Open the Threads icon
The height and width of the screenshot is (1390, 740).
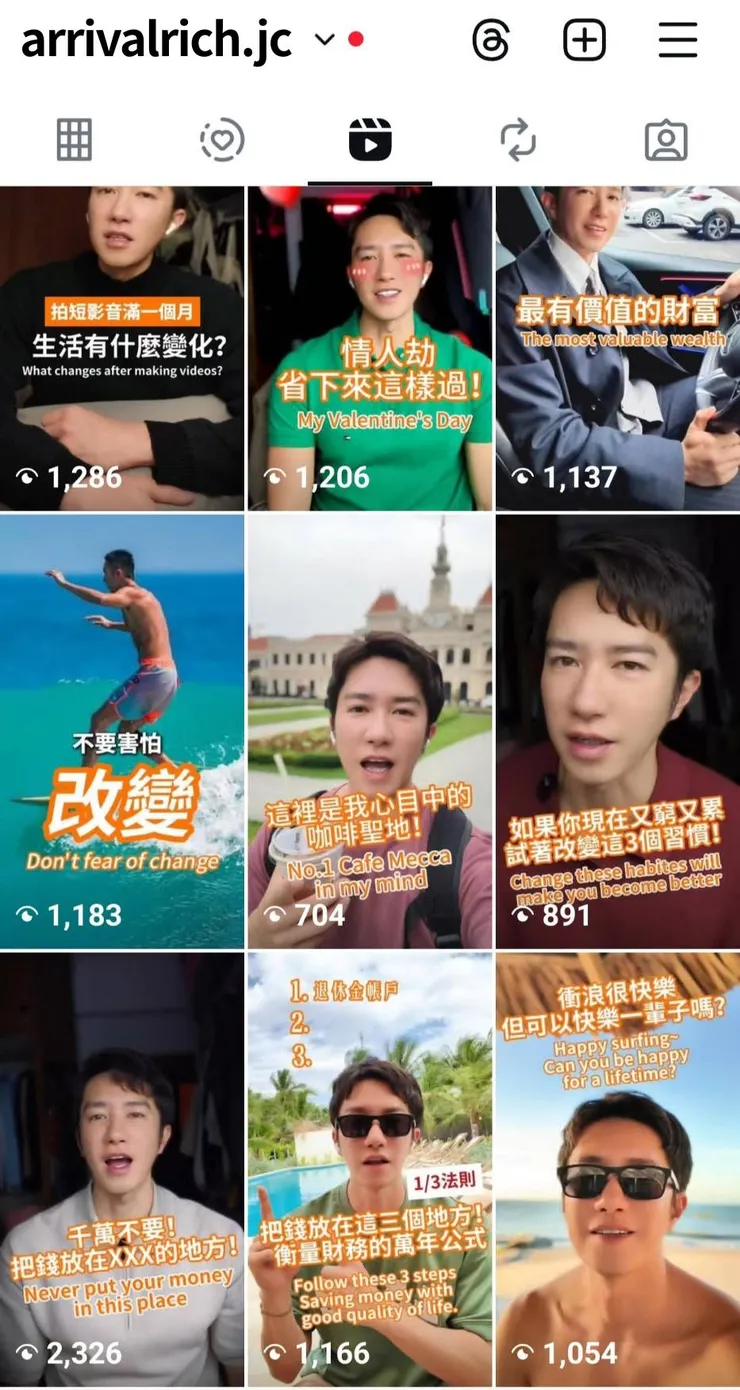click(x=491, y=41)
